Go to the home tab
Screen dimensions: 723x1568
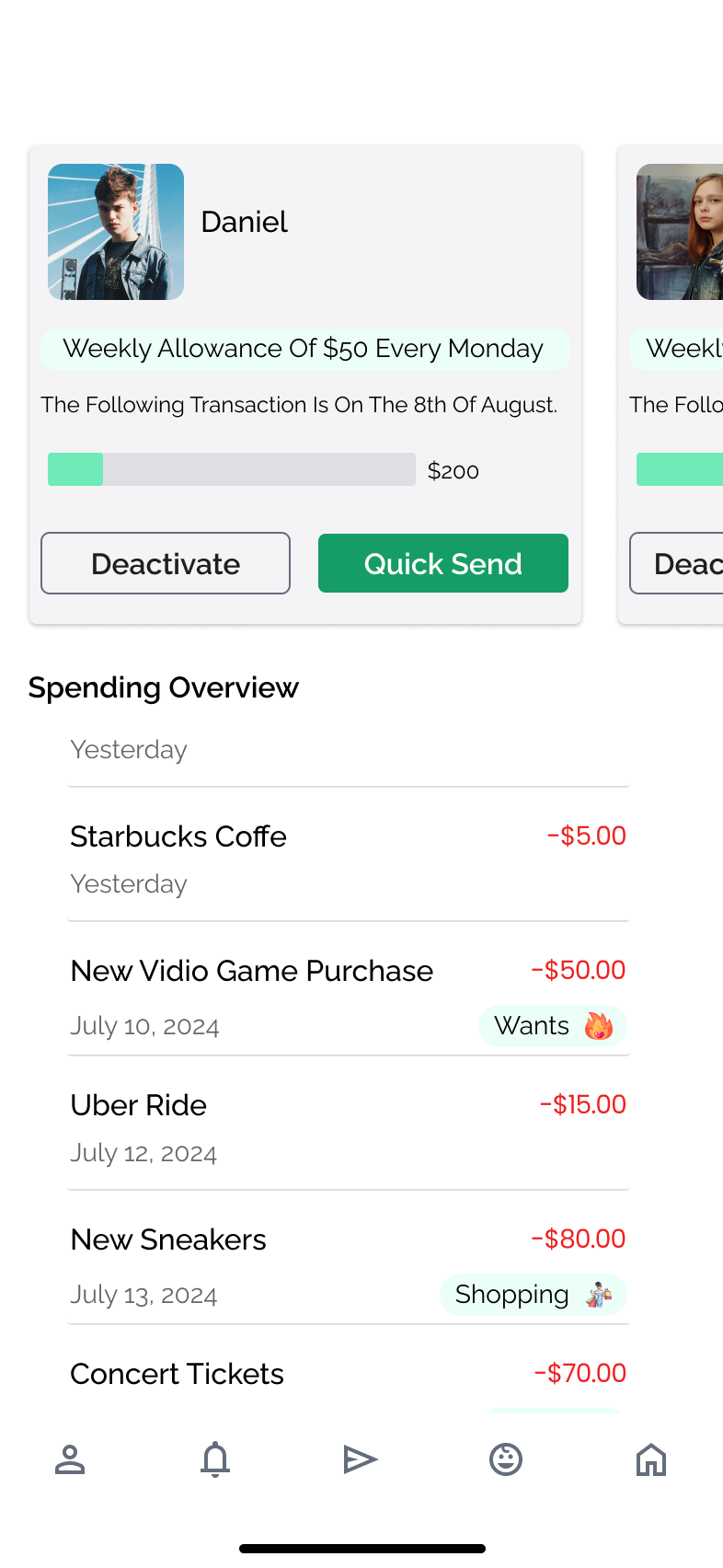651,1459
